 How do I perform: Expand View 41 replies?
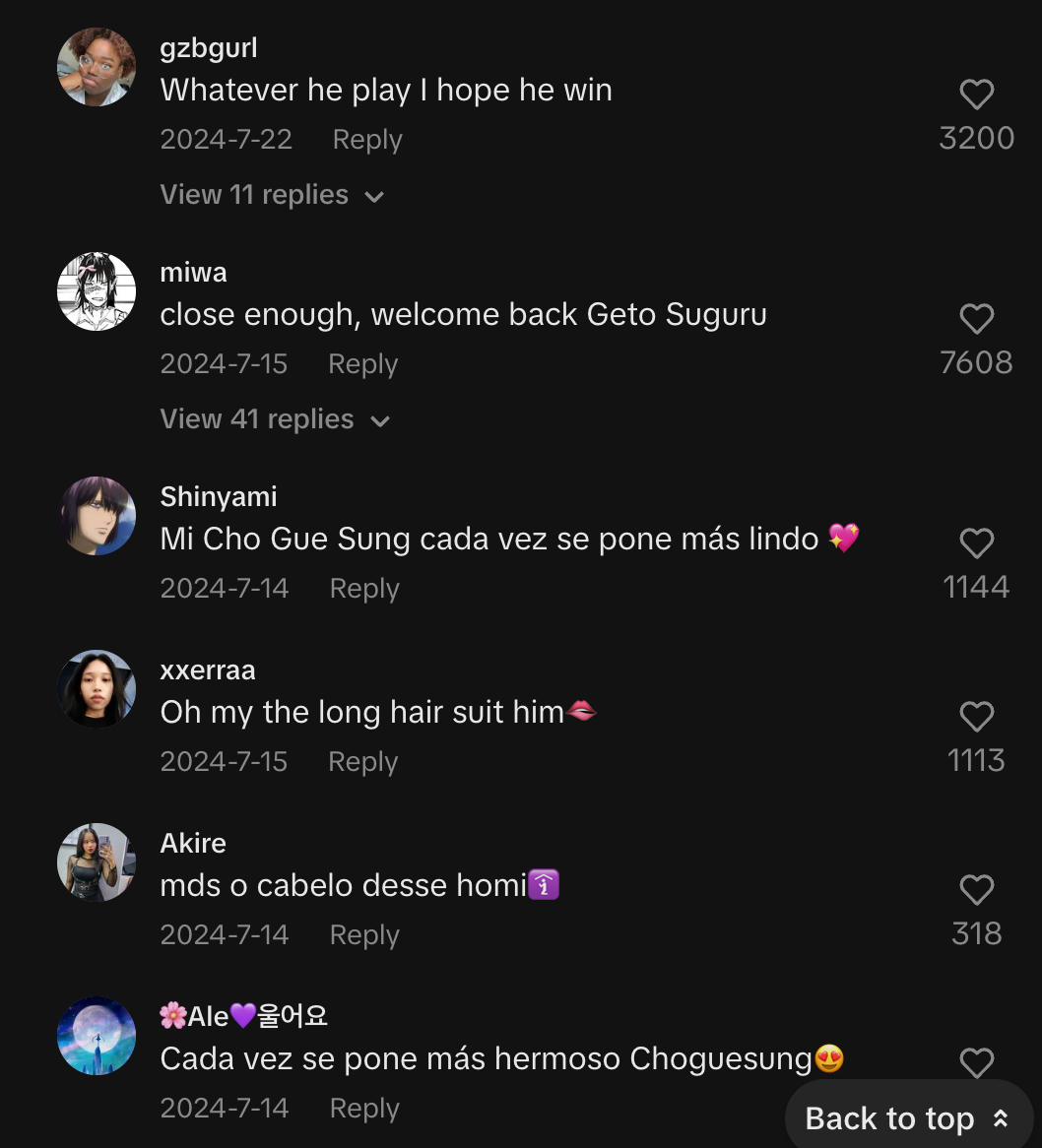click(x=274, y=419)
